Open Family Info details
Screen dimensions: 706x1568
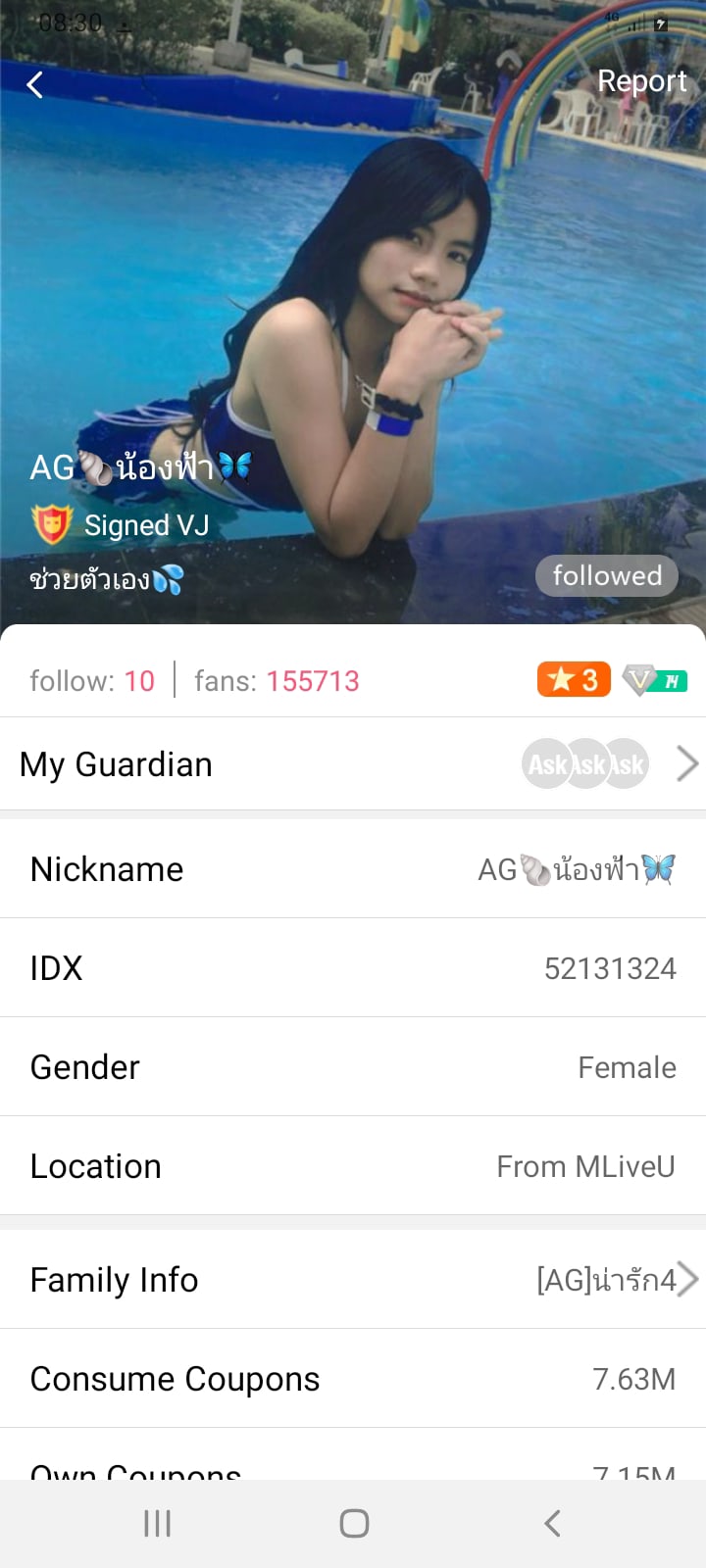click(x=353, y=1280)
